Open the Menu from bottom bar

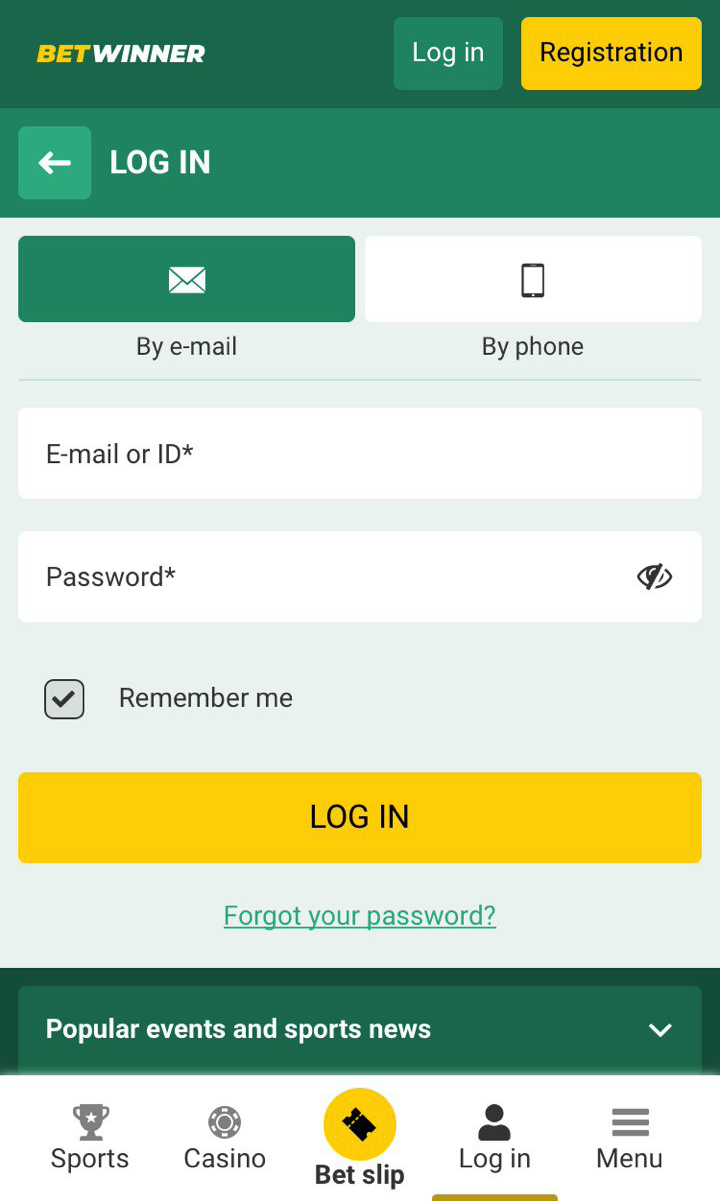pos(630,1138)
